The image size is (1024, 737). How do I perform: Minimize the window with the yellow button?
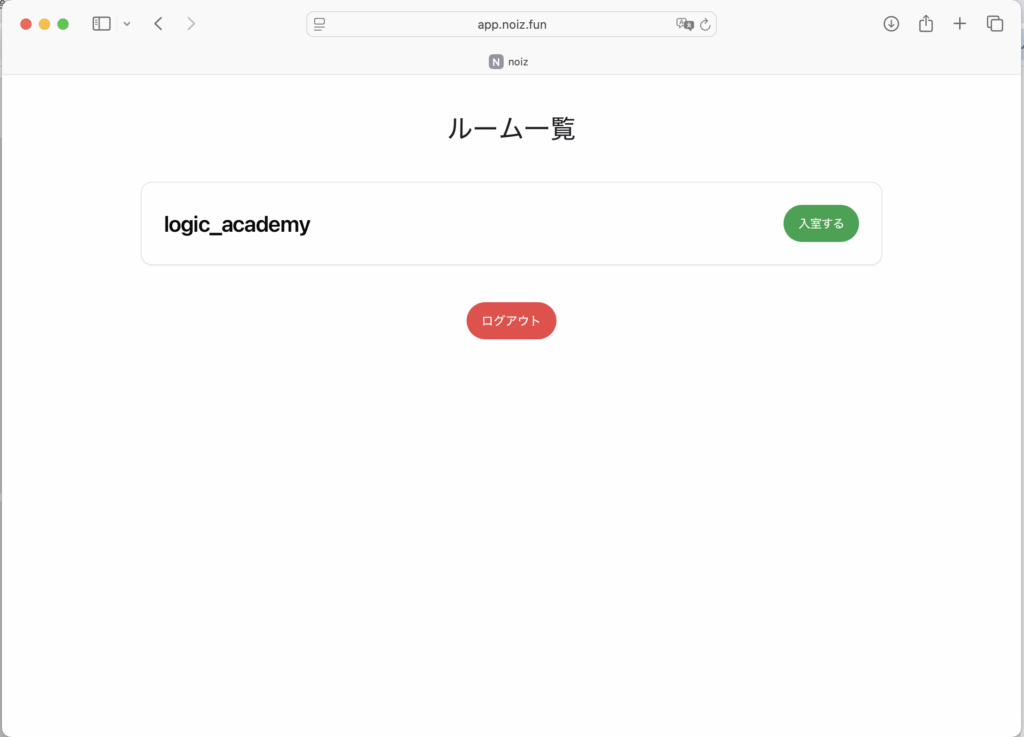(x=44, y=24)
